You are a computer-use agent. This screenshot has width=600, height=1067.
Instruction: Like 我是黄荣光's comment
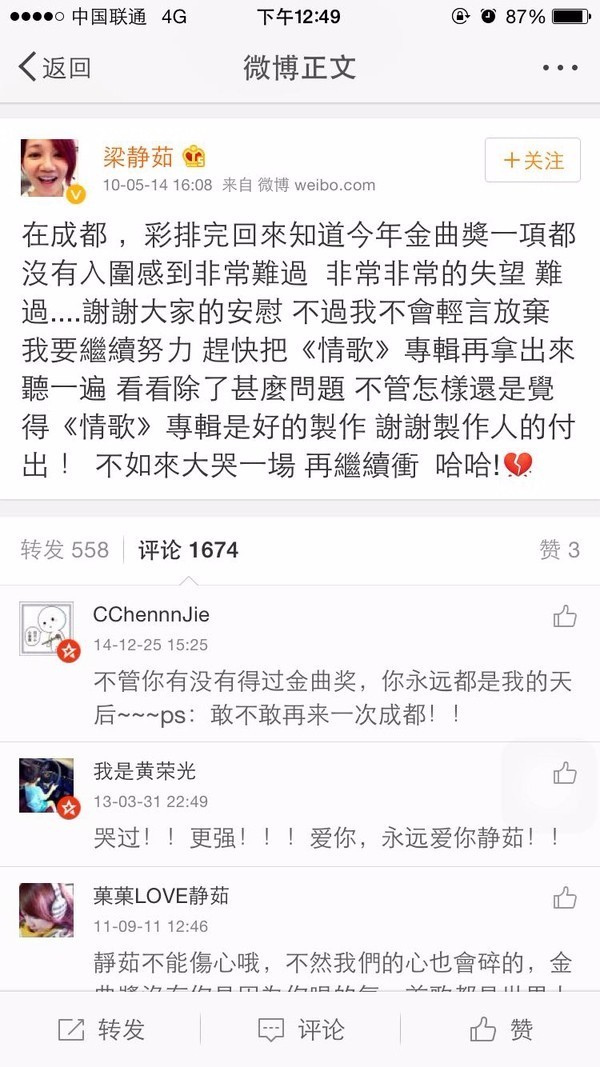[x=565, y=773]
